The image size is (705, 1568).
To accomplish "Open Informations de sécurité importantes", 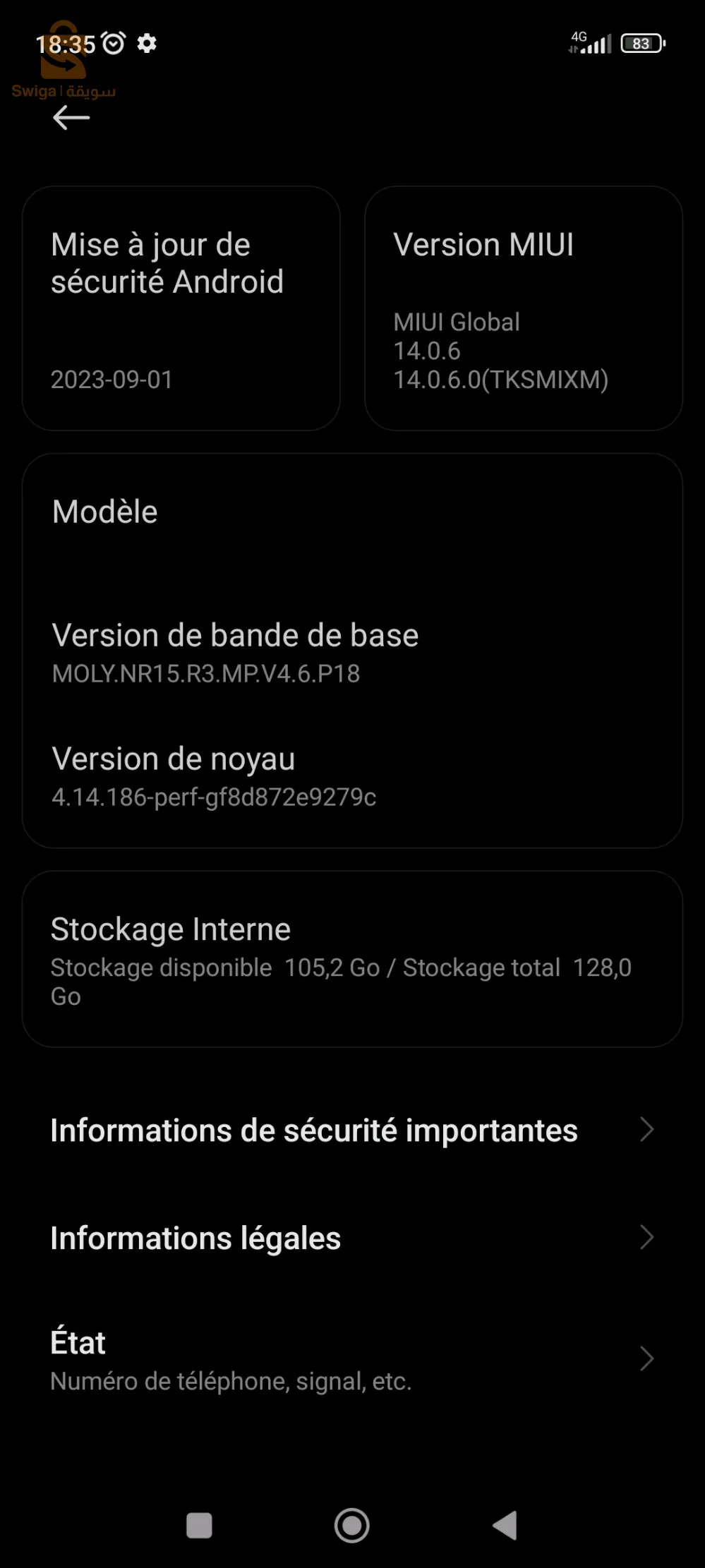I will [x=352, y=1130].
